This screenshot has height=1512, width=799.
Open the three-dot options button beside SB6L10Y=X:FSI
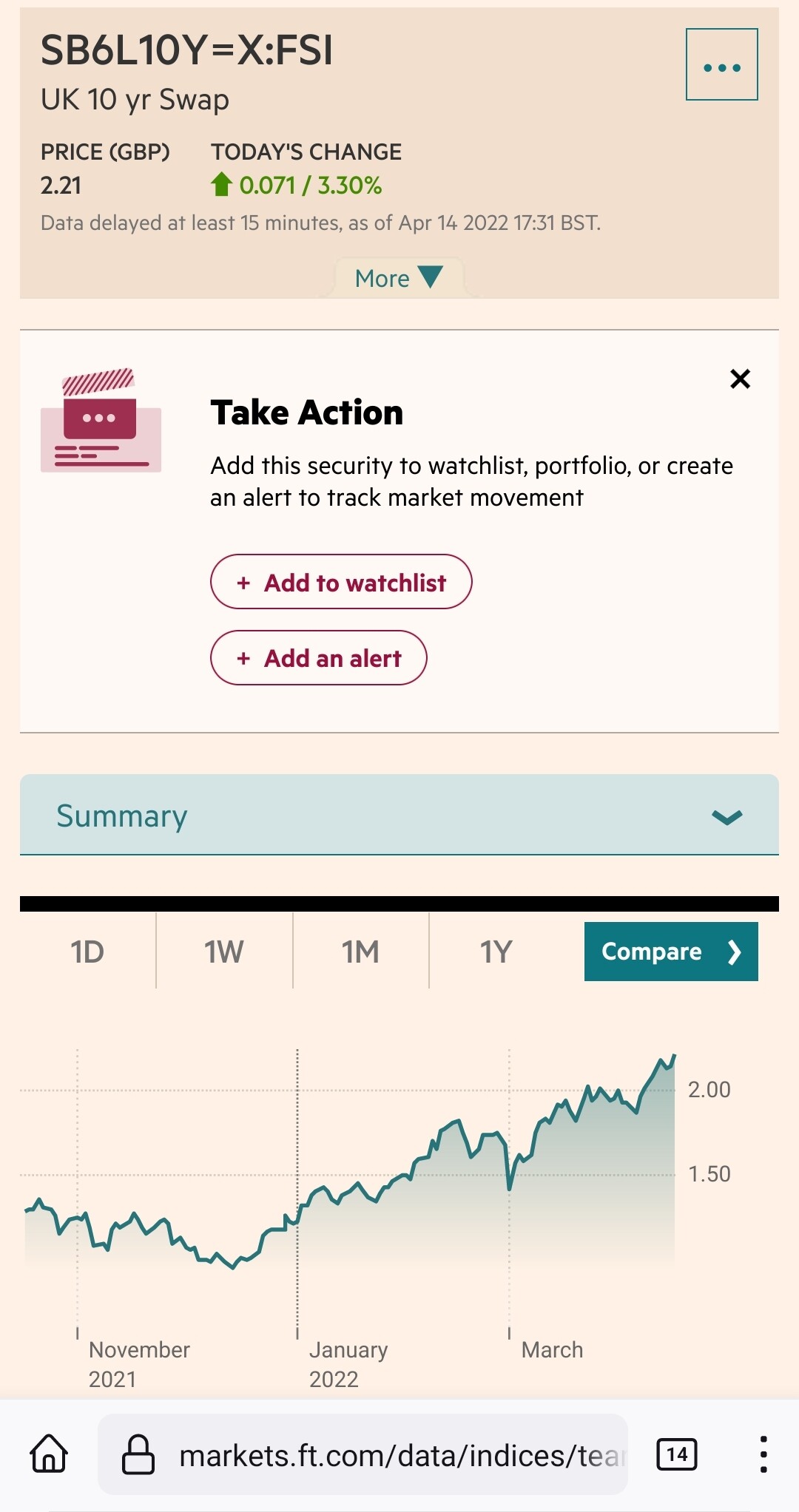[721, 64]
